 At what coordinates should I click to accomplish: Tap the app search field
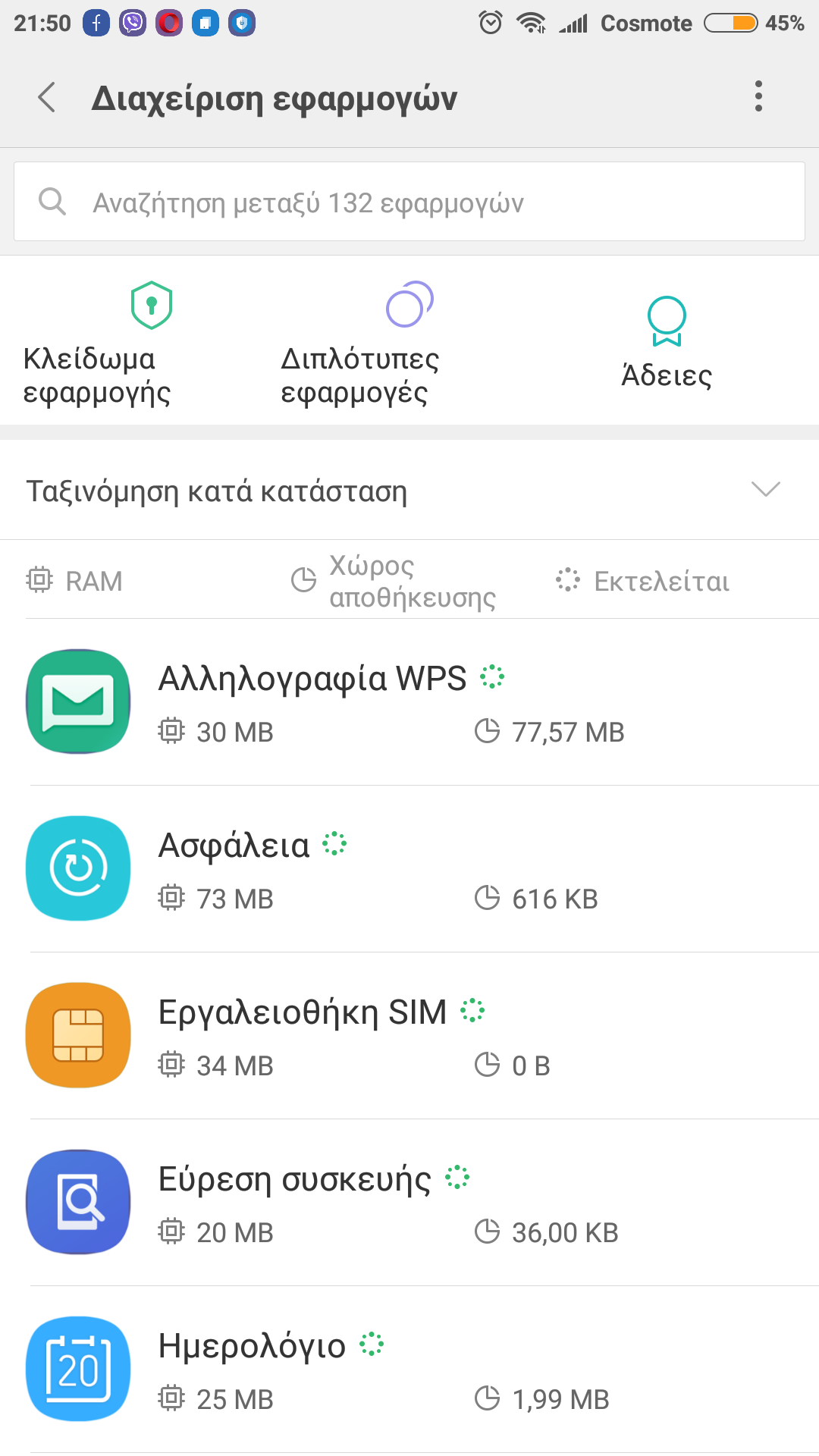point(409,202)
